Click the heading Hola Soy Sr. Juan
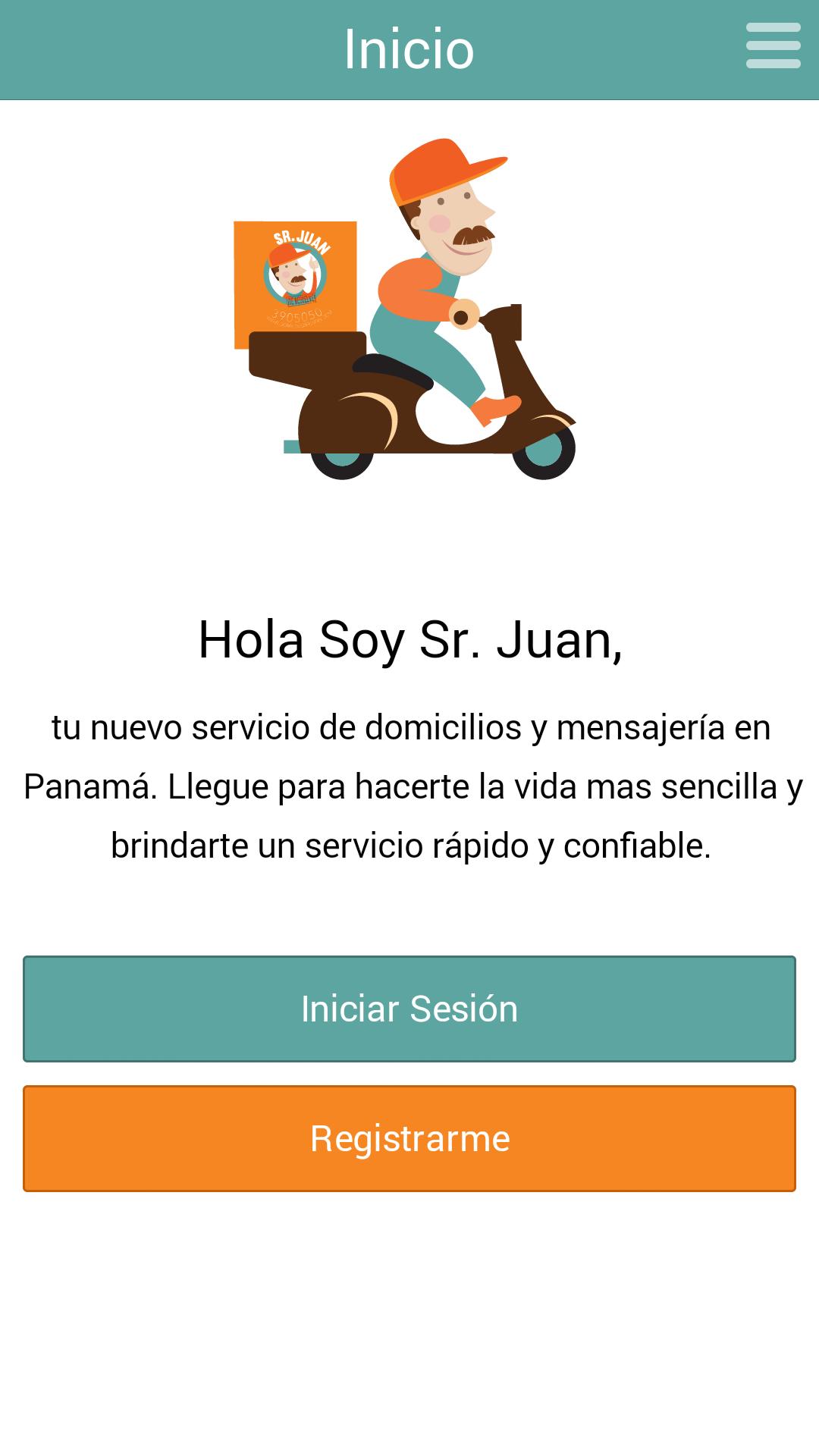 409,641
